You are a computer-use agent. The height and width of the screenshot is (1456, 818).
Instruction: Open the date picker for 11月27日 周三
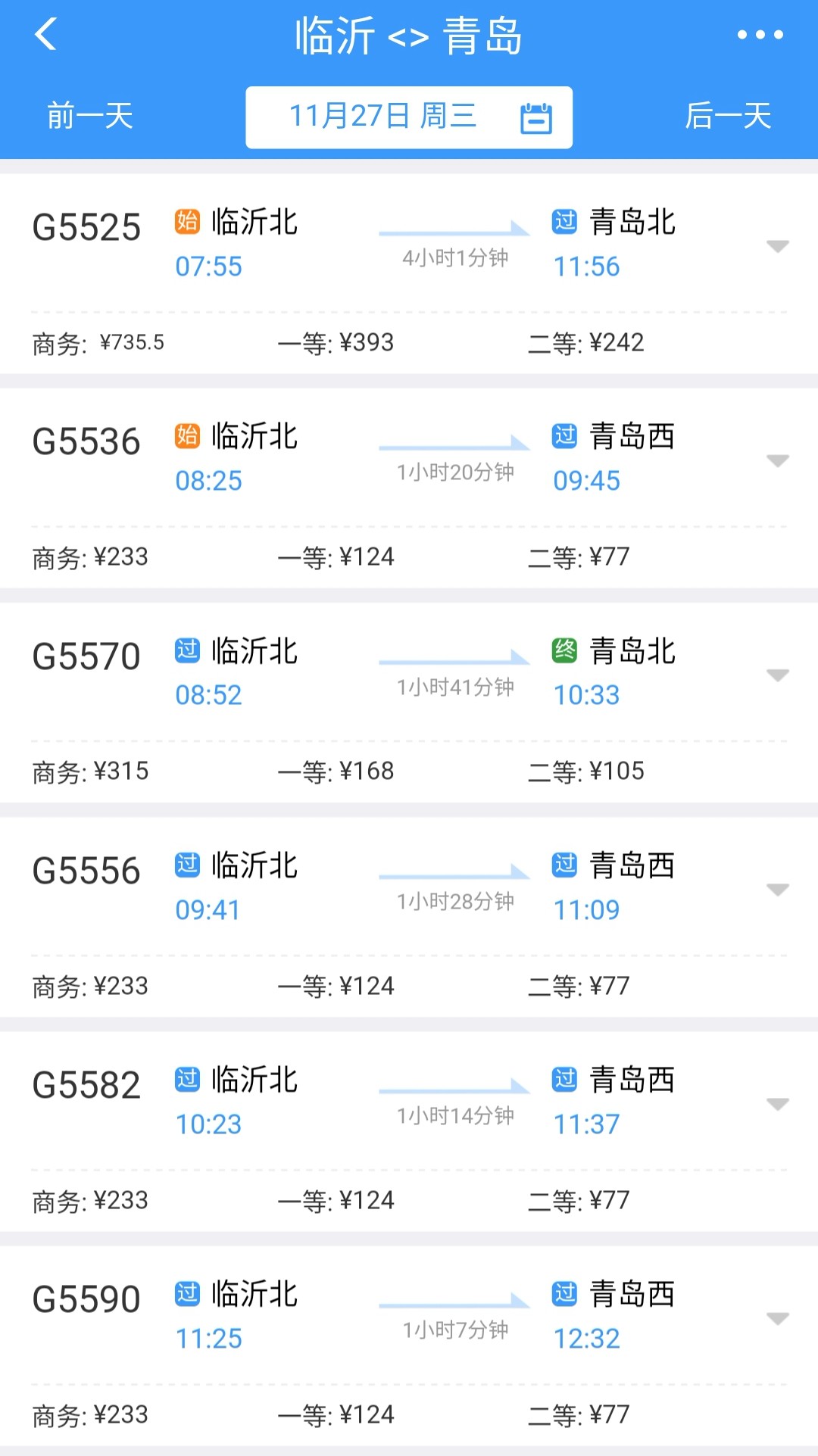coord(409,117)
